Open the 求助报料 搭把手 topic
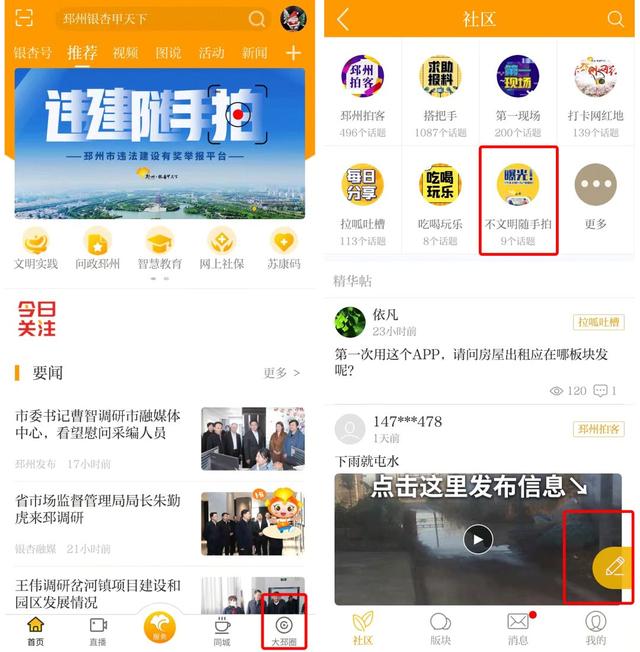 [x=440, y=96]
